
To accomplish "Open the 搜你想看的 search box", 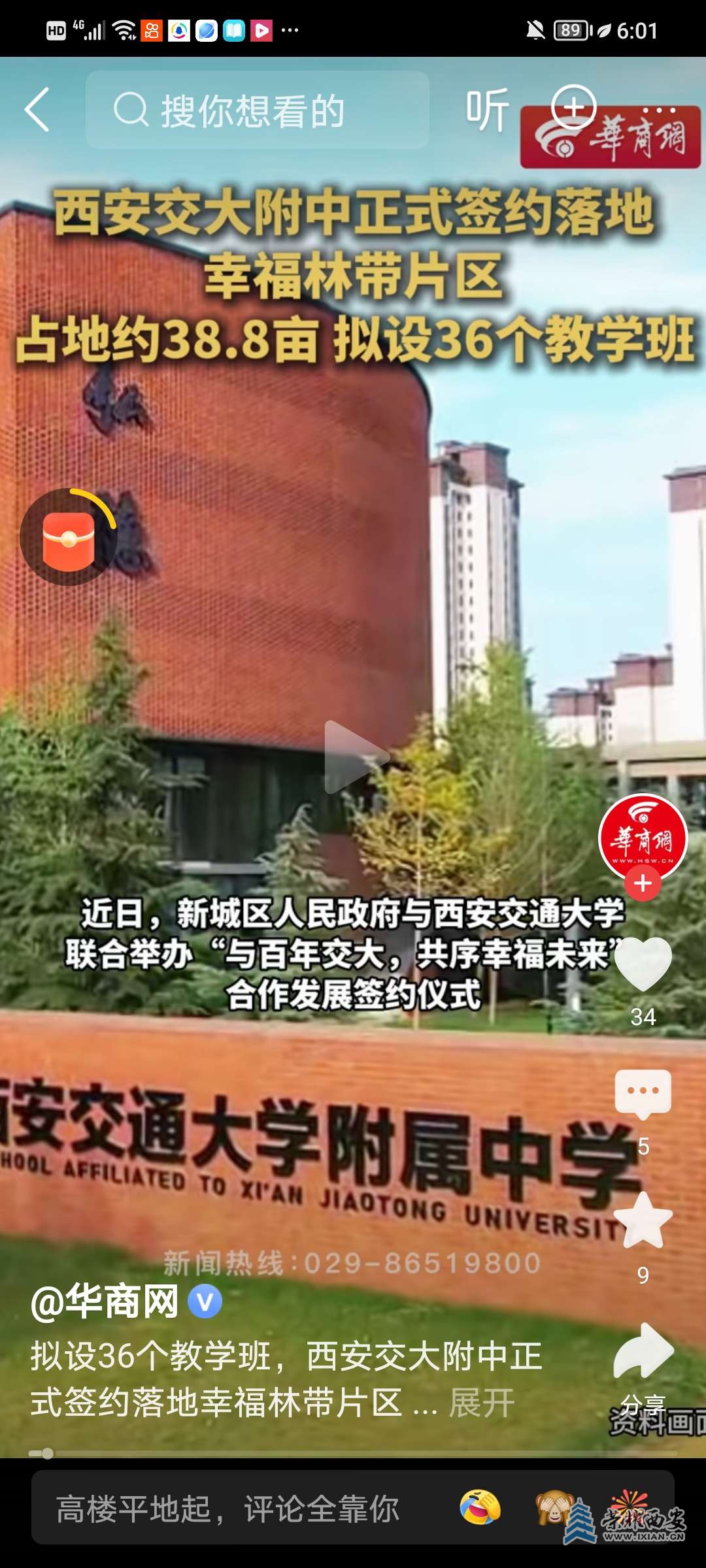I will tap(258, 110).
